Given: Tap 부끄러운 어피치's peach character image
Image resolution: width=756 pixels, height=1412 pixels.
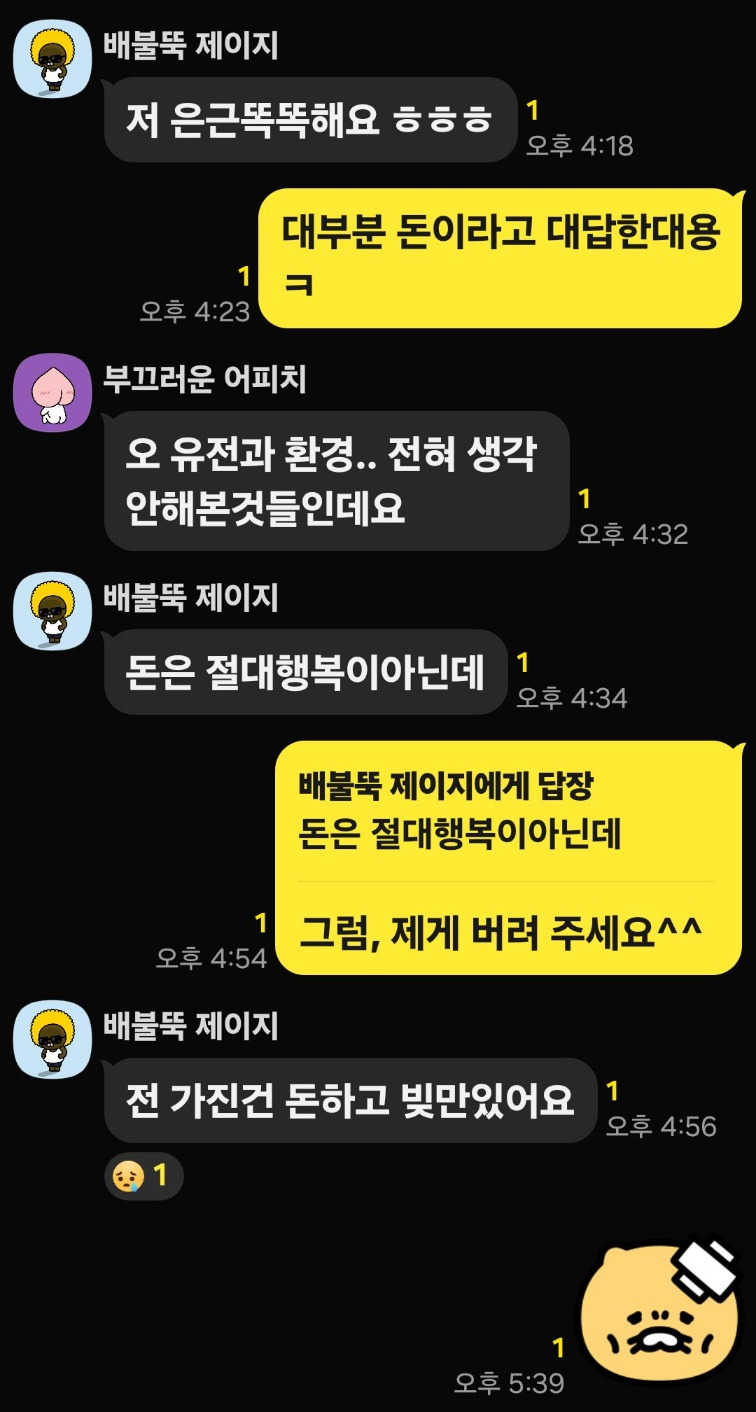Looking at the screenshot, I should pos(52,394).
